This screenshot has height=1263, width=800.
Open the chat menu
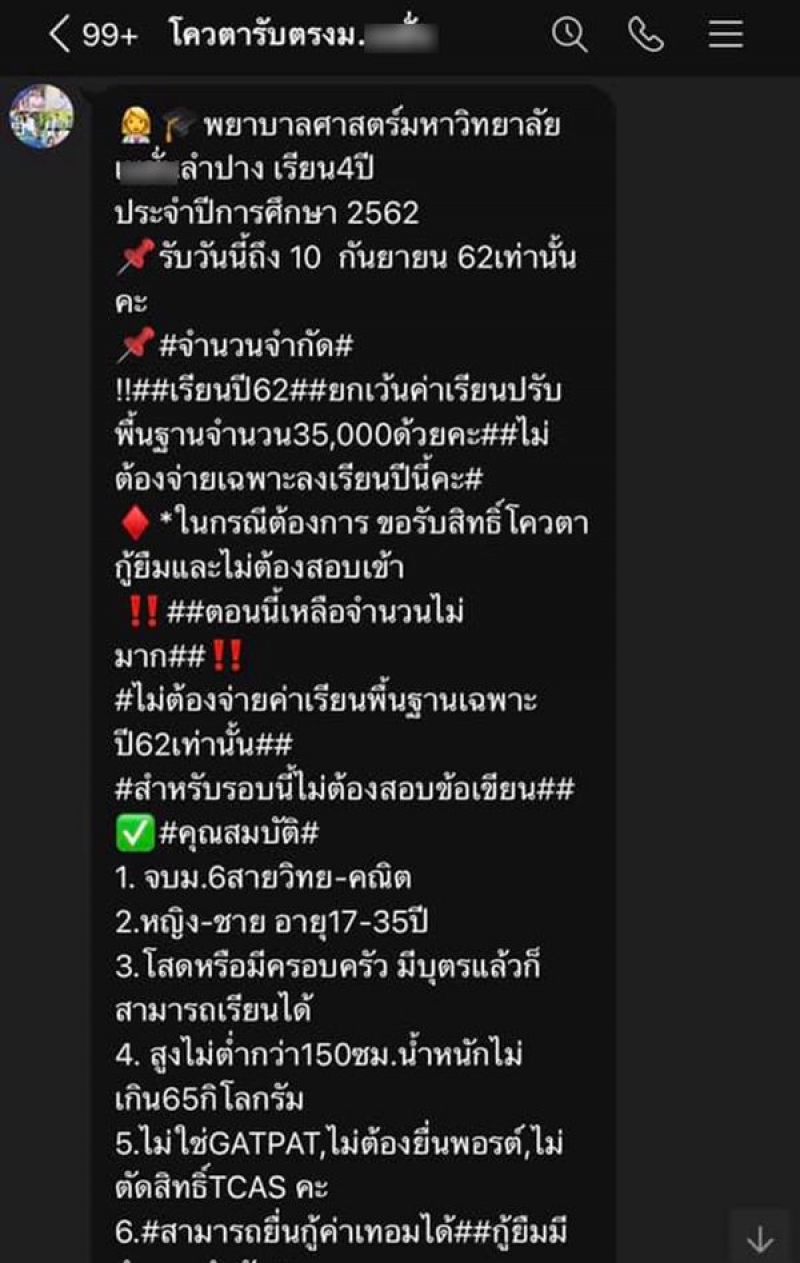[x=726, y=36]
